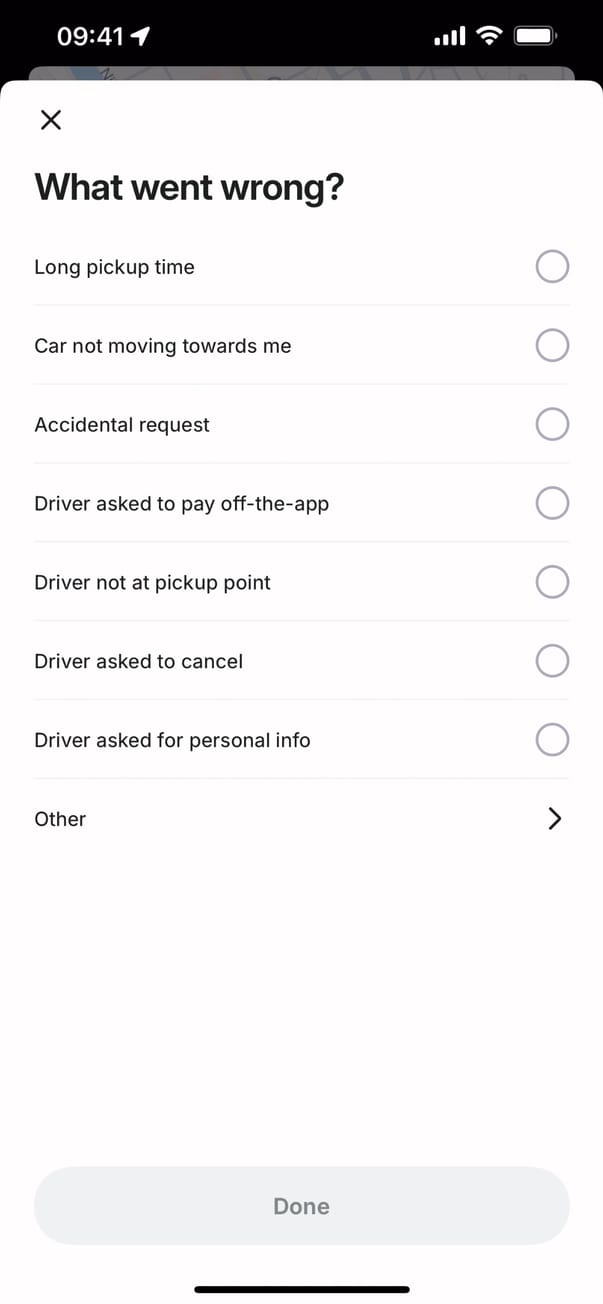Select Driver asked for personal info

tap(552, 740)
